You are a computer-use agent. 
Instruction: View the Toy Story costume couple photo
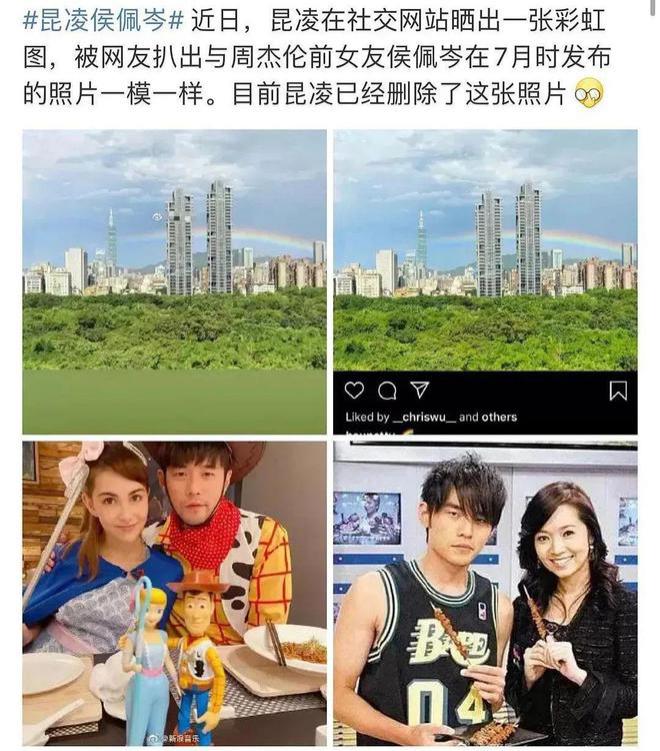pos(174,594)
